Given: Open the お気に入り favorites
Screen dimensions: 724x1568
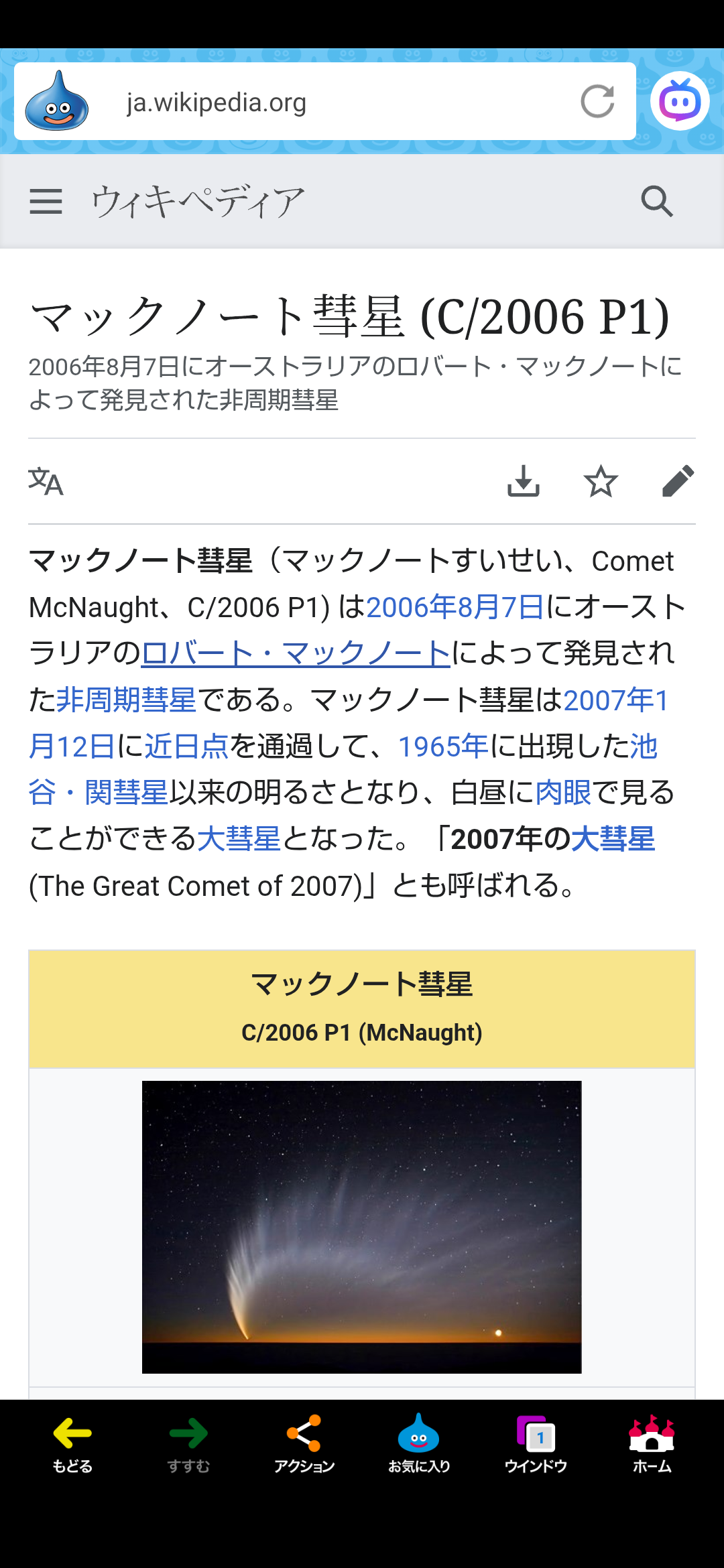Looking at the screenshot, I should click(x=419, y=1444).
